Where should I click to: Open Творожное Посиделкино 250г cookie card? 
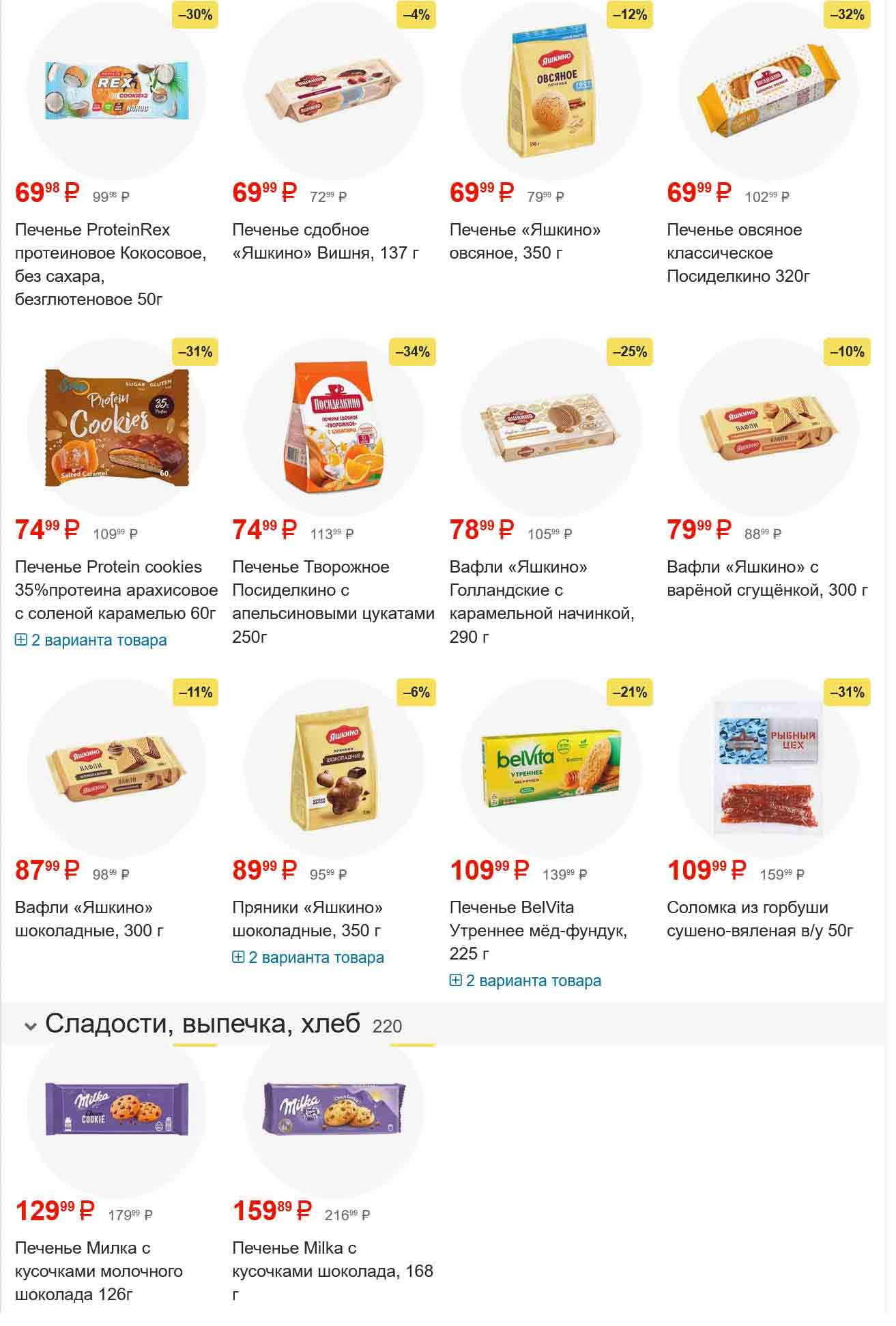click(x=334, y=428)
